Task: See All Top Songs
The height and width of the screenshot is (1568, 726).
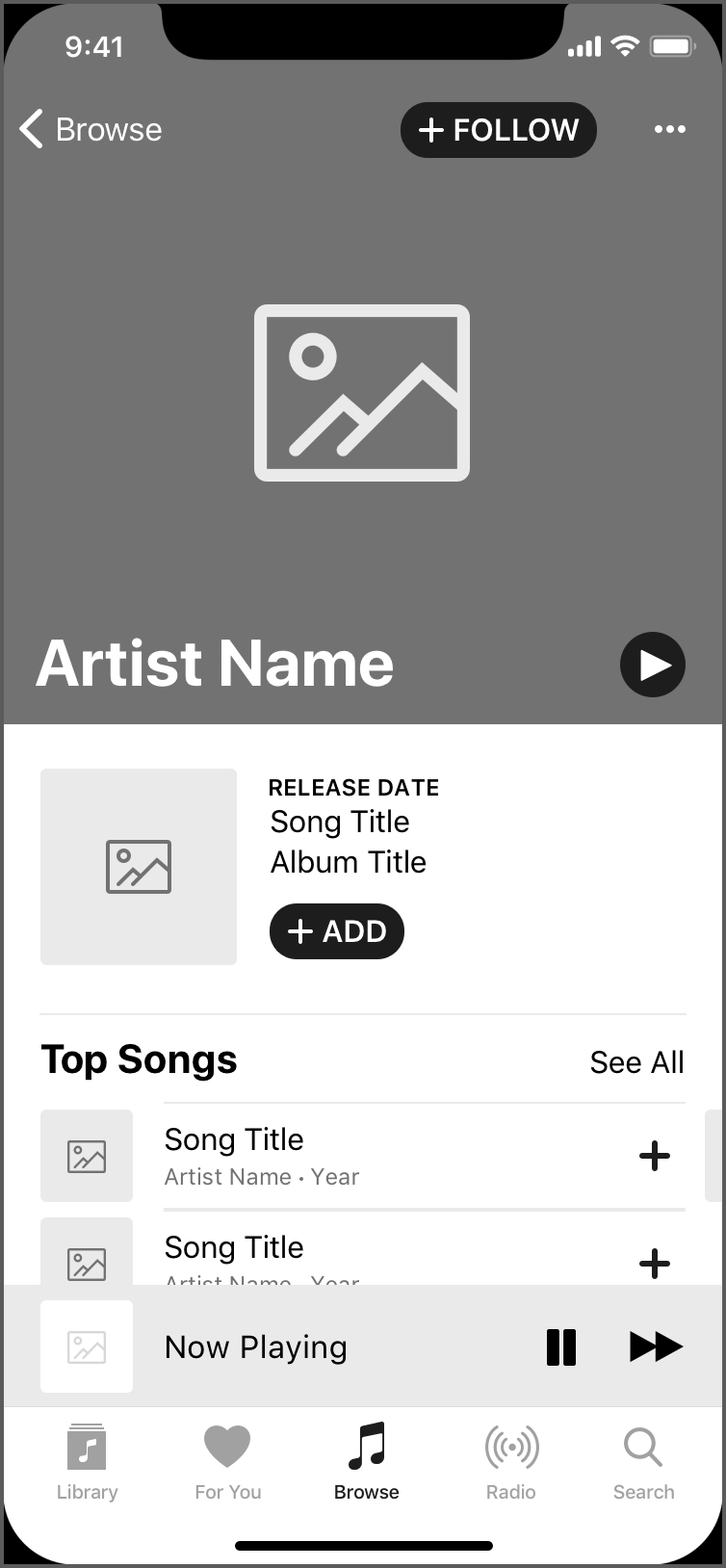Action: (636, 1061)
